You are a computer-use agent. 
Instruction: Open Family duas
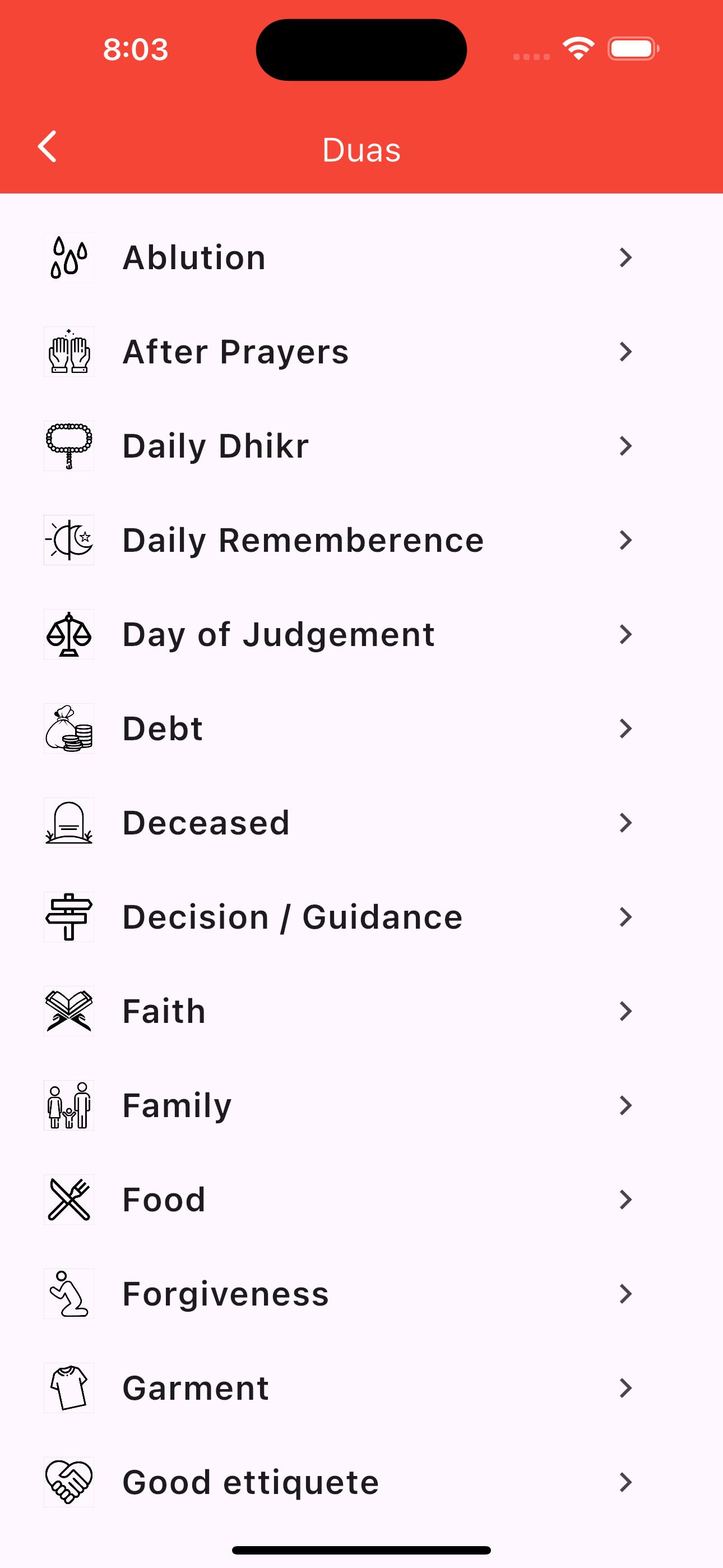click(x=361, y=1105)
